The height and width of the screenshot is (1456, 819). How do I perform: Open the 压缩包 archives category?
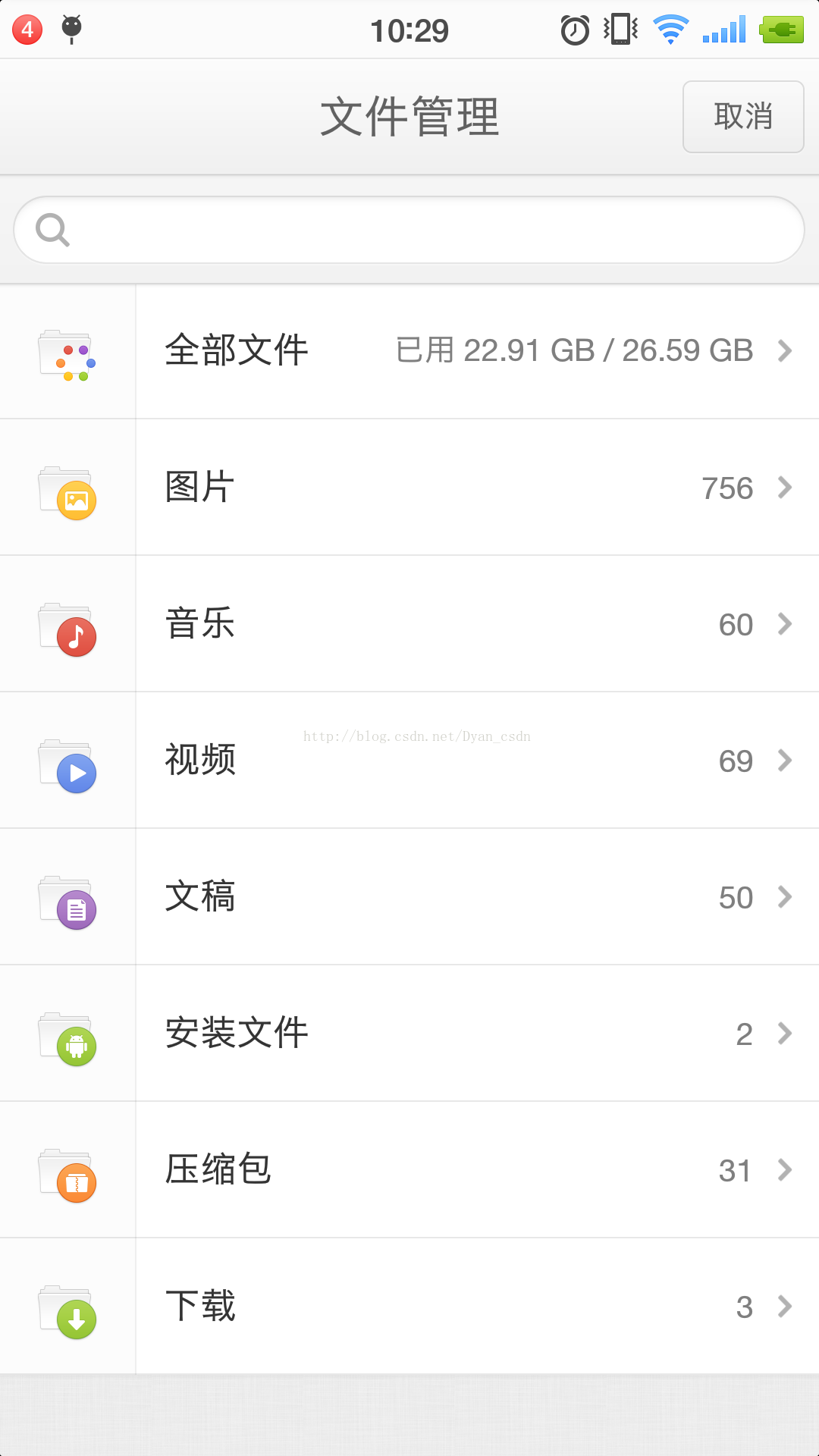pos(409,1169)
